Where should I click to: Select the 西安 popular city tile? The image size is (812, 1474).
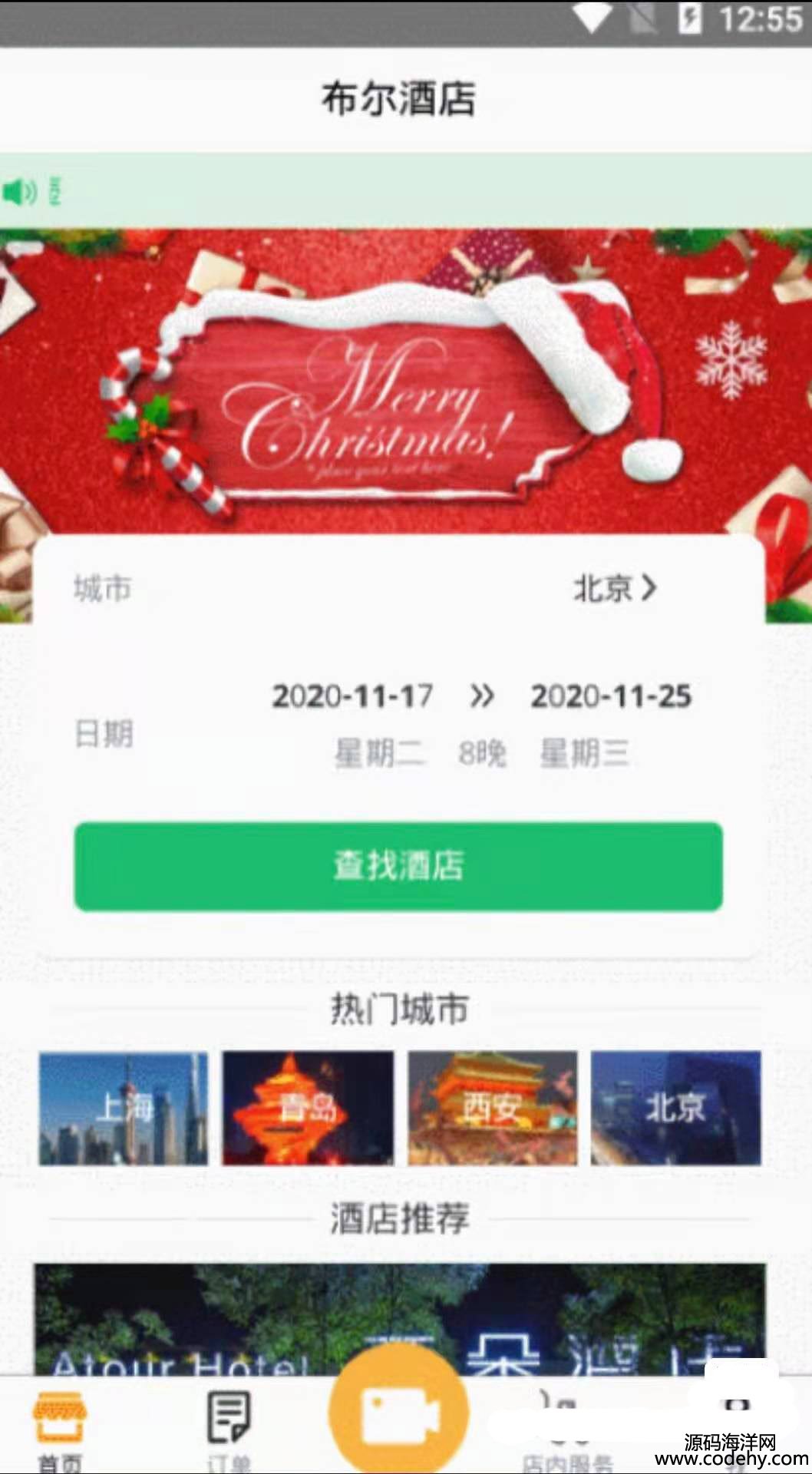[x=492, y=1108]
